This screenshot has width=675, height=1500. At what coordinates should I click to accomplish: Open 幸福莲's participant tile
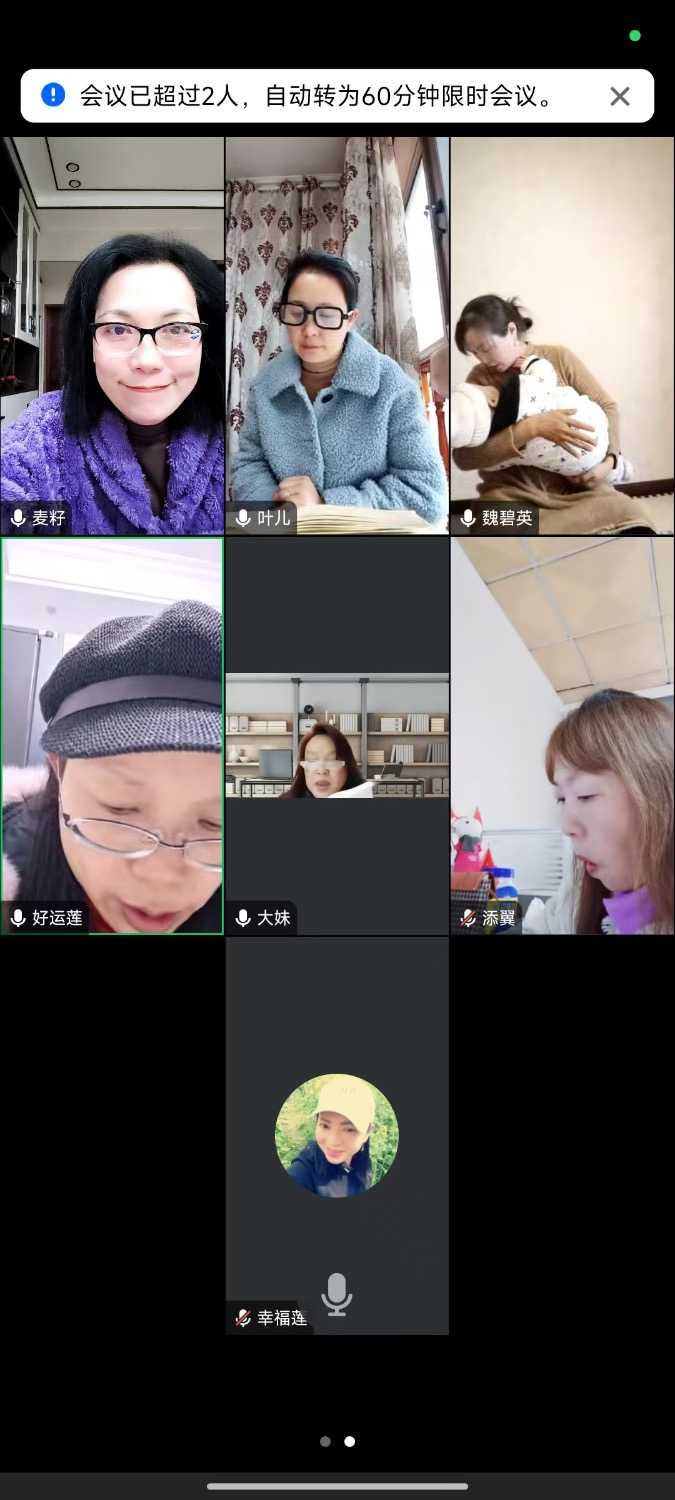337,1135
